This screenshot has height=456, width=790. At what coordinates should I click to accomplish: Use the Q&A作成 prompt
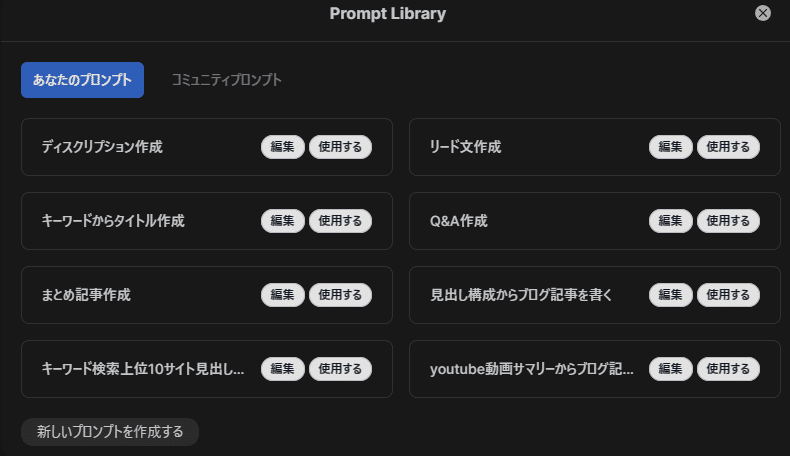728,221
